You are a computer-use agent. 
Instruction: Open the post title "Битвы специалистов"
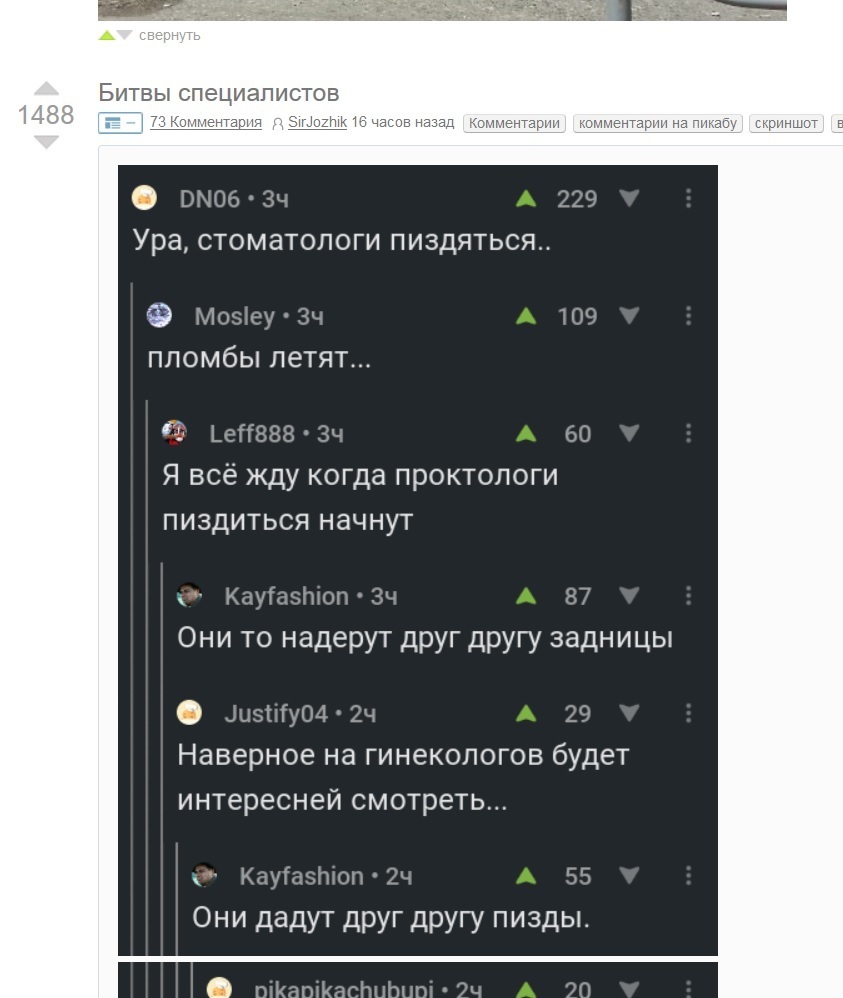click(218, 93)
